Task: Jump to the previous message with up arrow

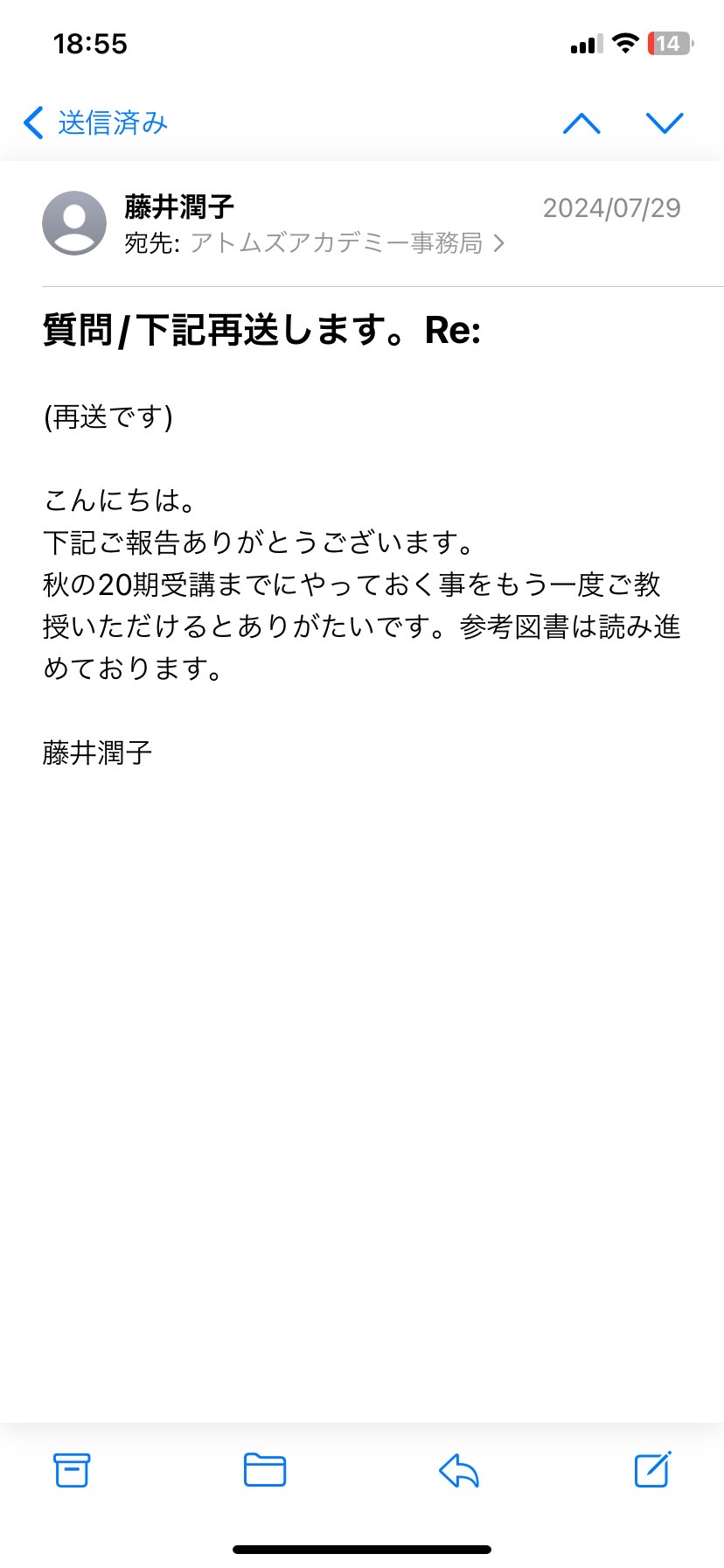Action: pos(581,123)
